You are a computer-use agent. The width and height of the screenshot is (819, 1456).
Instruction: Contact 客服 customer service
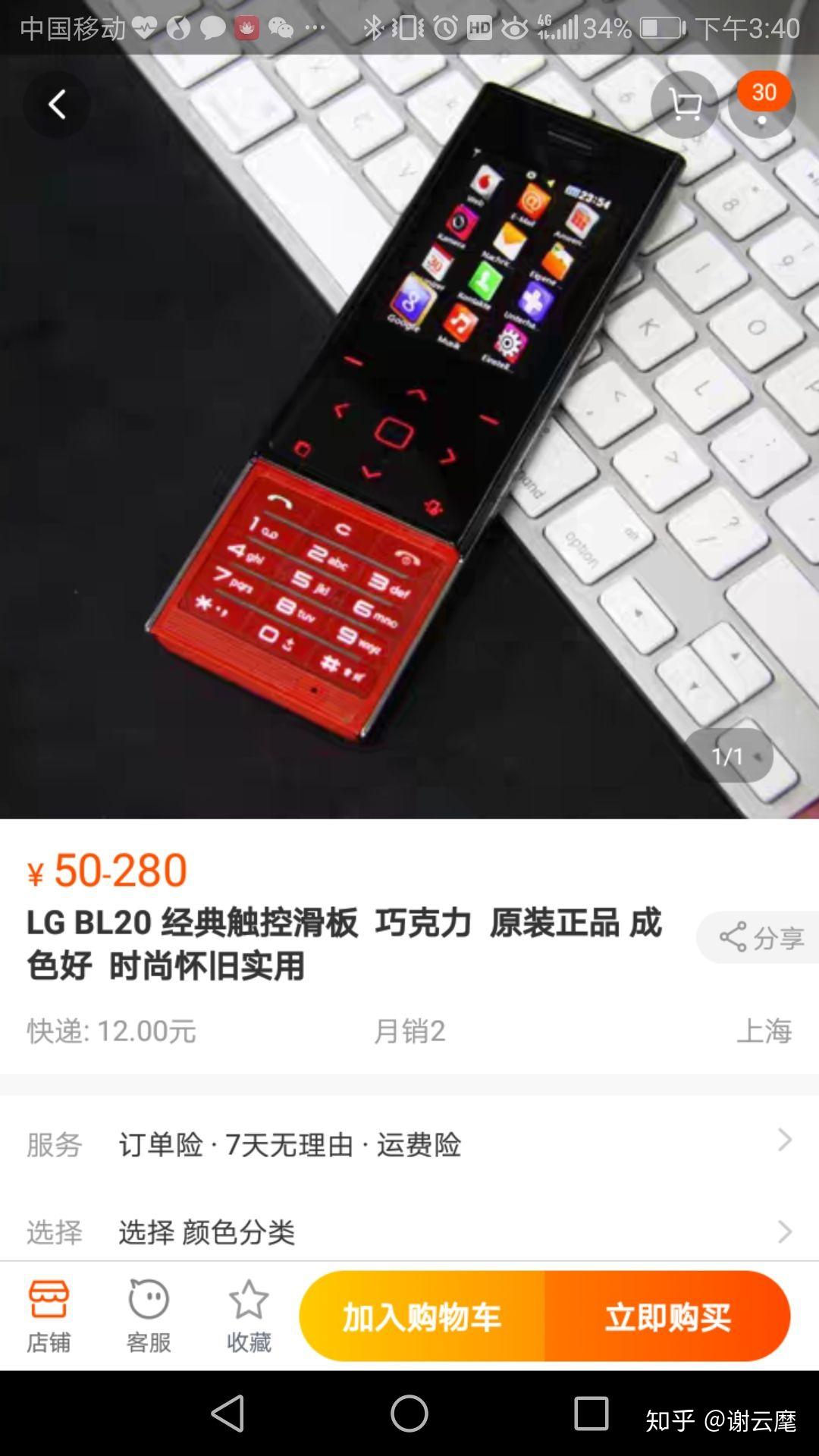tap(149, 1316)
